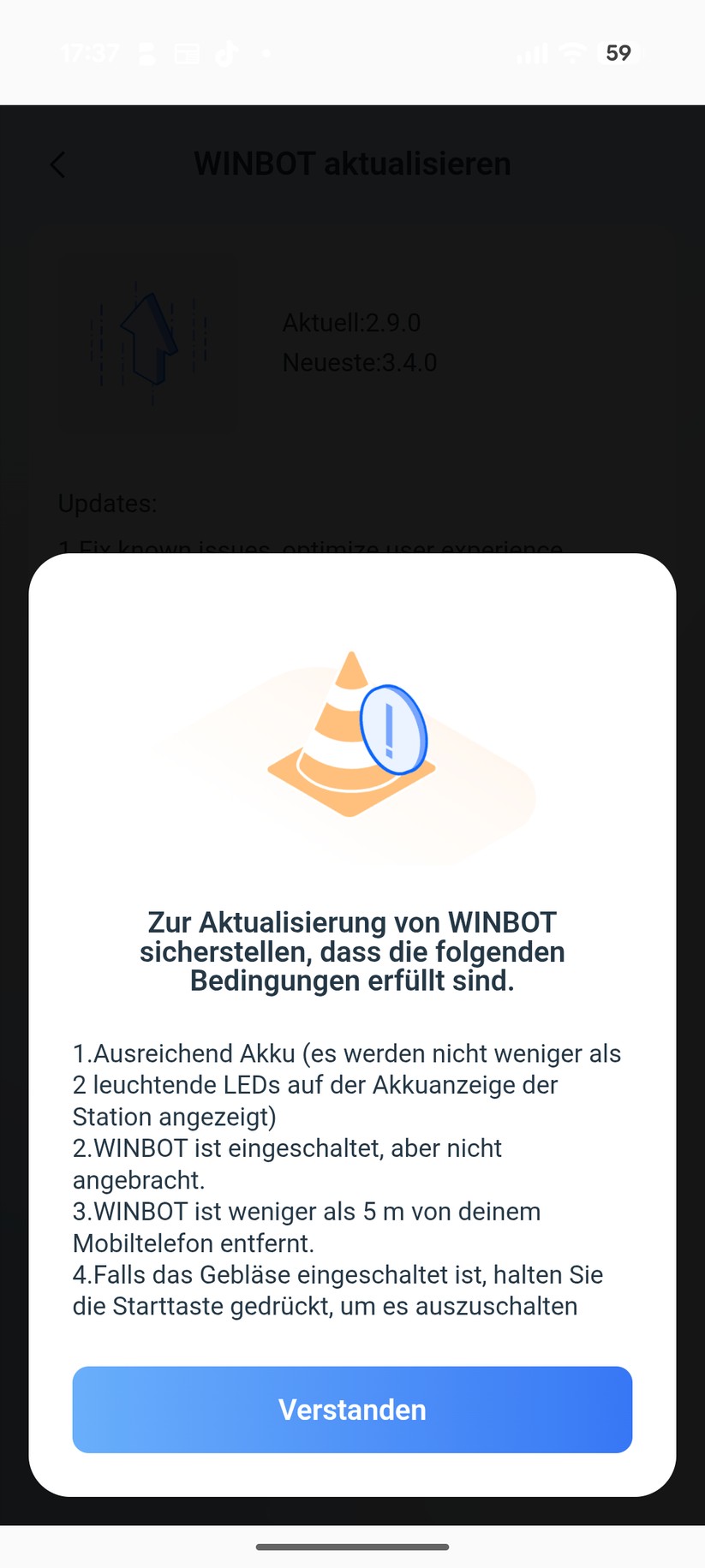705x1568 pixels.
Task: Tap the home gesture bar at bottom
Action: (352, 1547)
